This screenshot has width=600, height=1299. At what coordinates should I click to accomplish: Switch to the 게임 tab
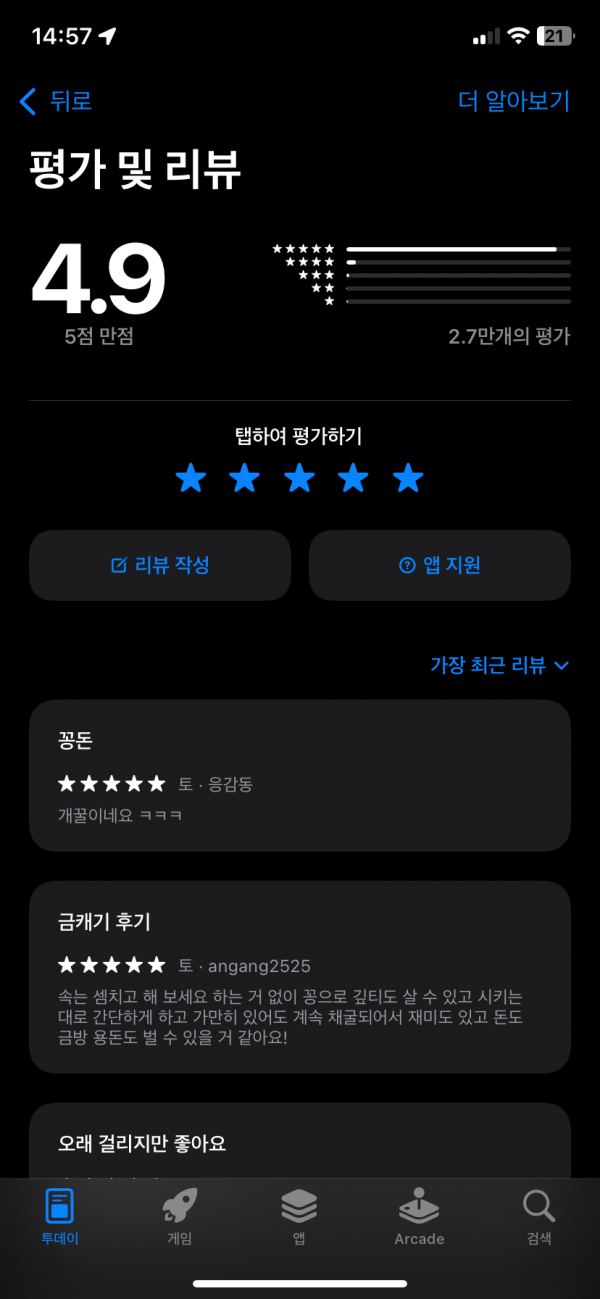pyautogui.click(x=180, y=1216)
